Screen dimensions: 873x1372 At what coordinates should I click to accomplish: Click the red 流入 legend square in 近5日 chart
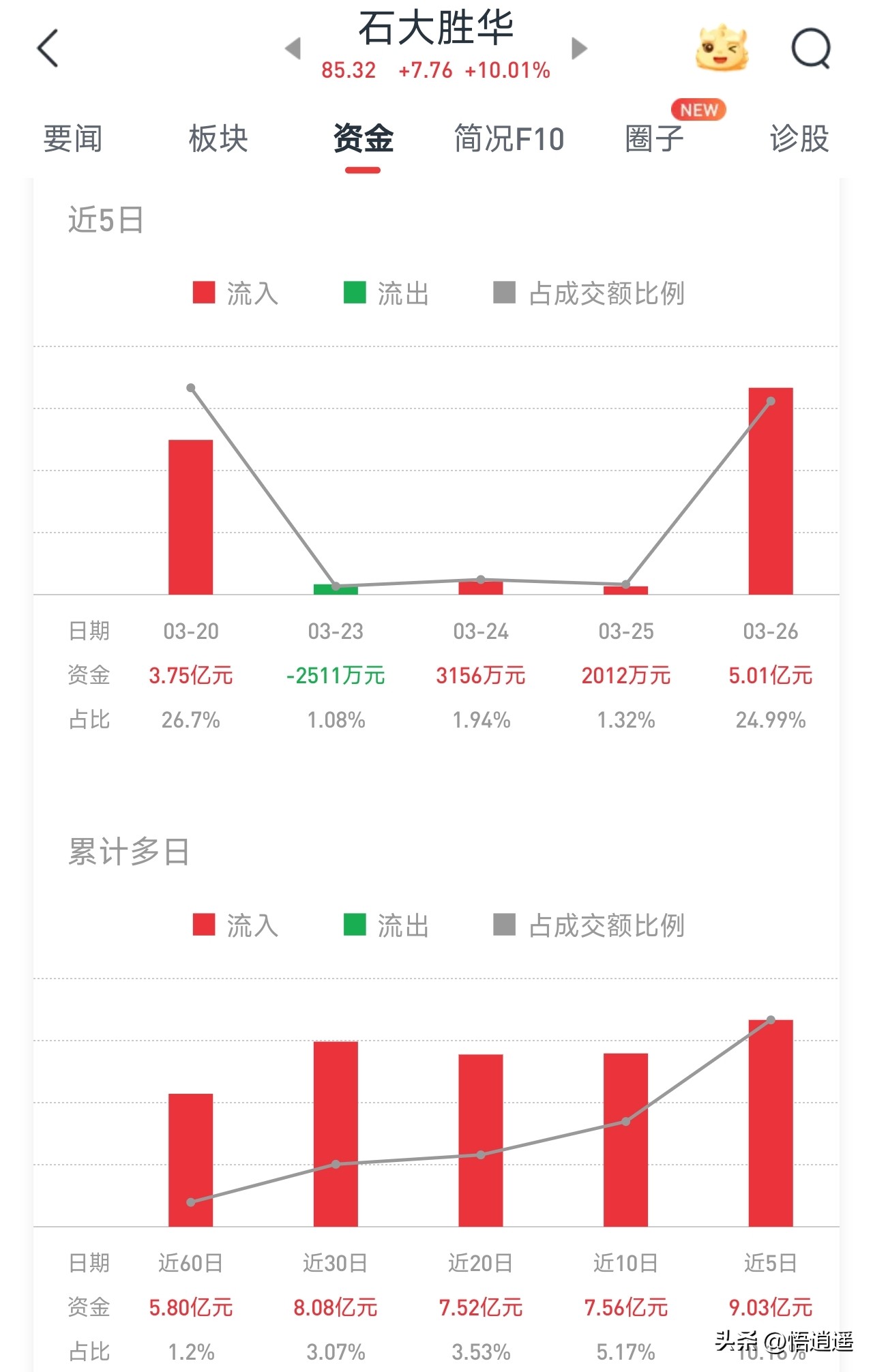(x=204, y=293)
